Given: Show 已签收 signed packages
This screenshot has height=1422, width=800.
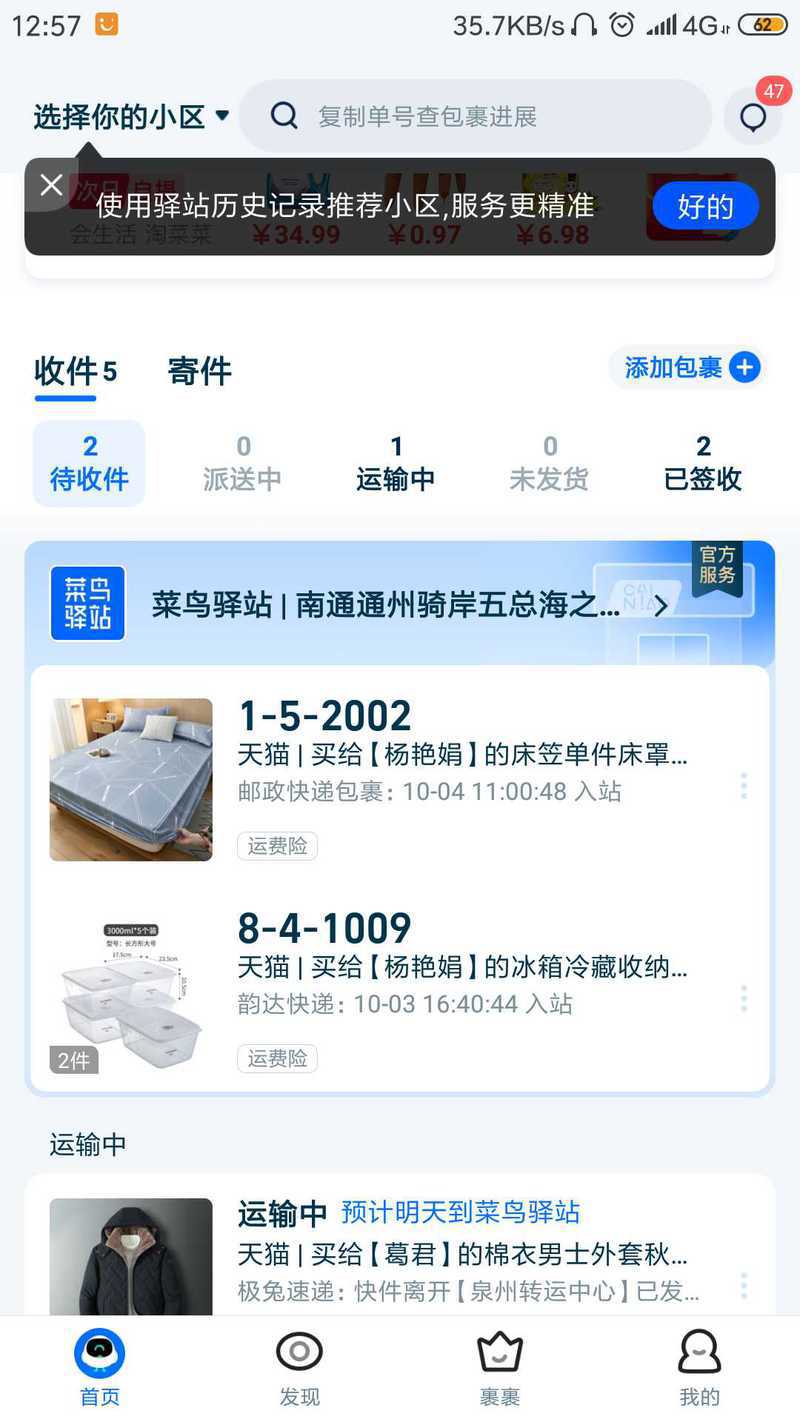Looking at the screenshot, I should click(x=703, y=463).
